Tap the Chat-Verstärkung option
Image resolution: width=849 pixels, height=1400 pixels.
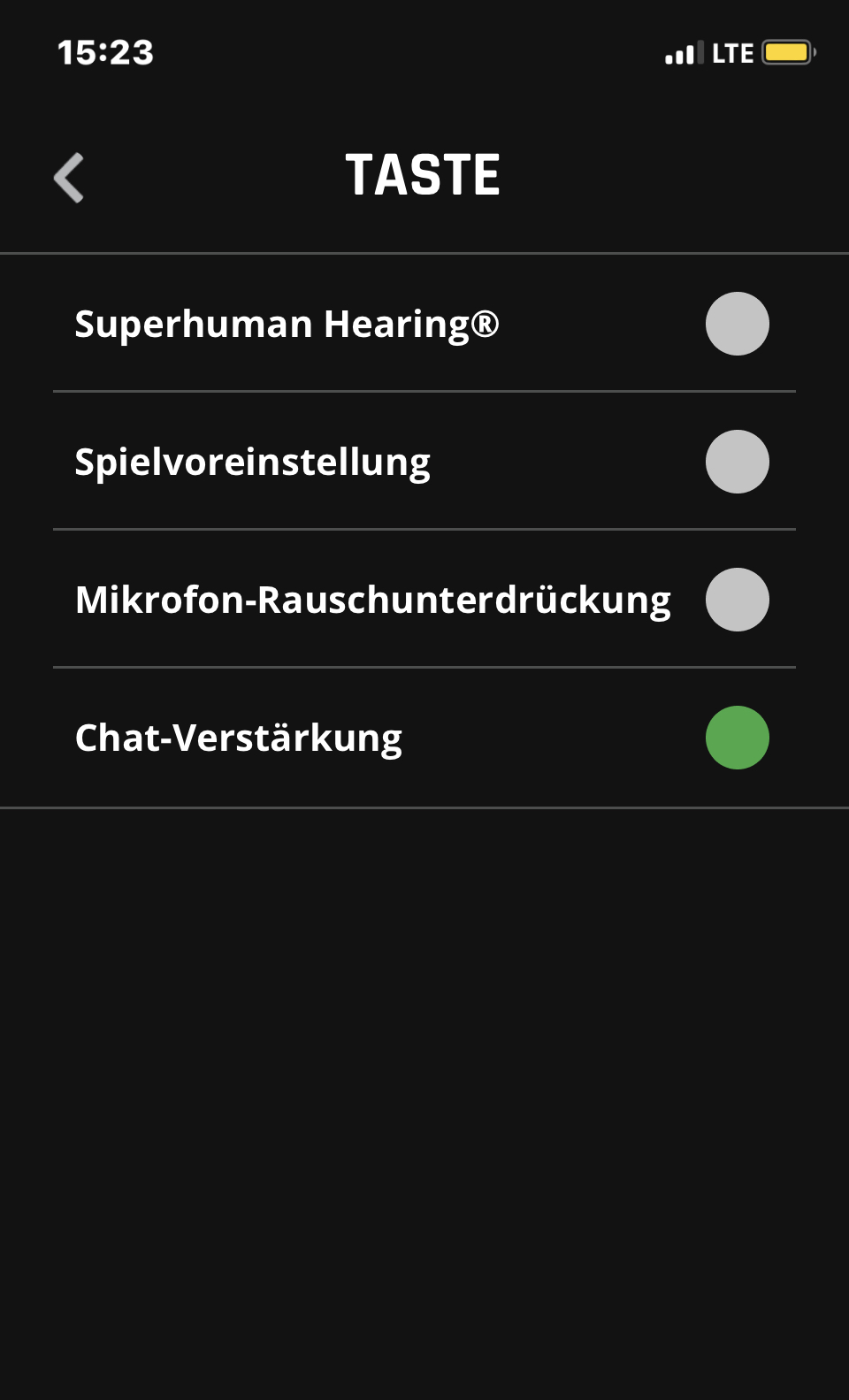coord(737,738)
